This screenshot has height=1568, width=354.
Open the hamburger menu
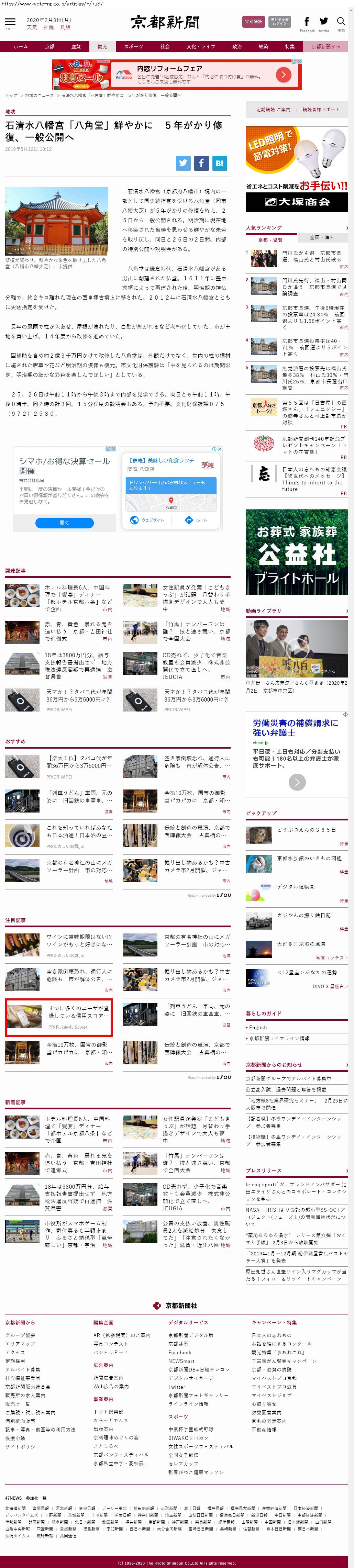point(10,22)
